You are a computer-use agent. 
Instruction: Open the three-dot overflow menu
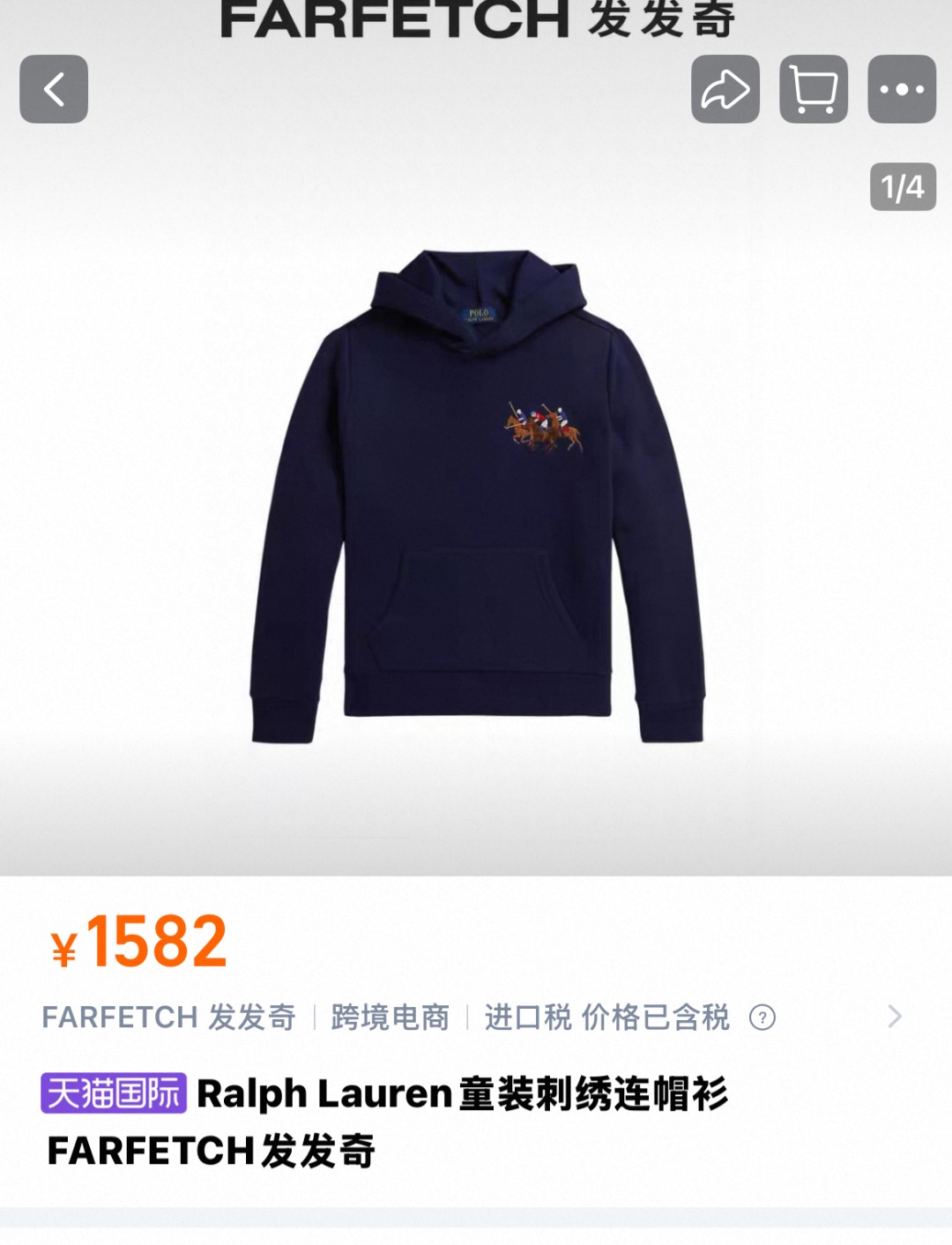point(901,89)
